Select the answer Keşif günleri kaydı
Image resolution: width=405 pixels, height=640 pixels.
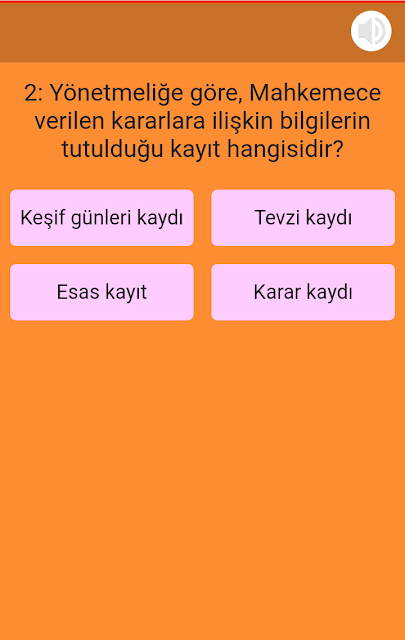click(102, 218)
